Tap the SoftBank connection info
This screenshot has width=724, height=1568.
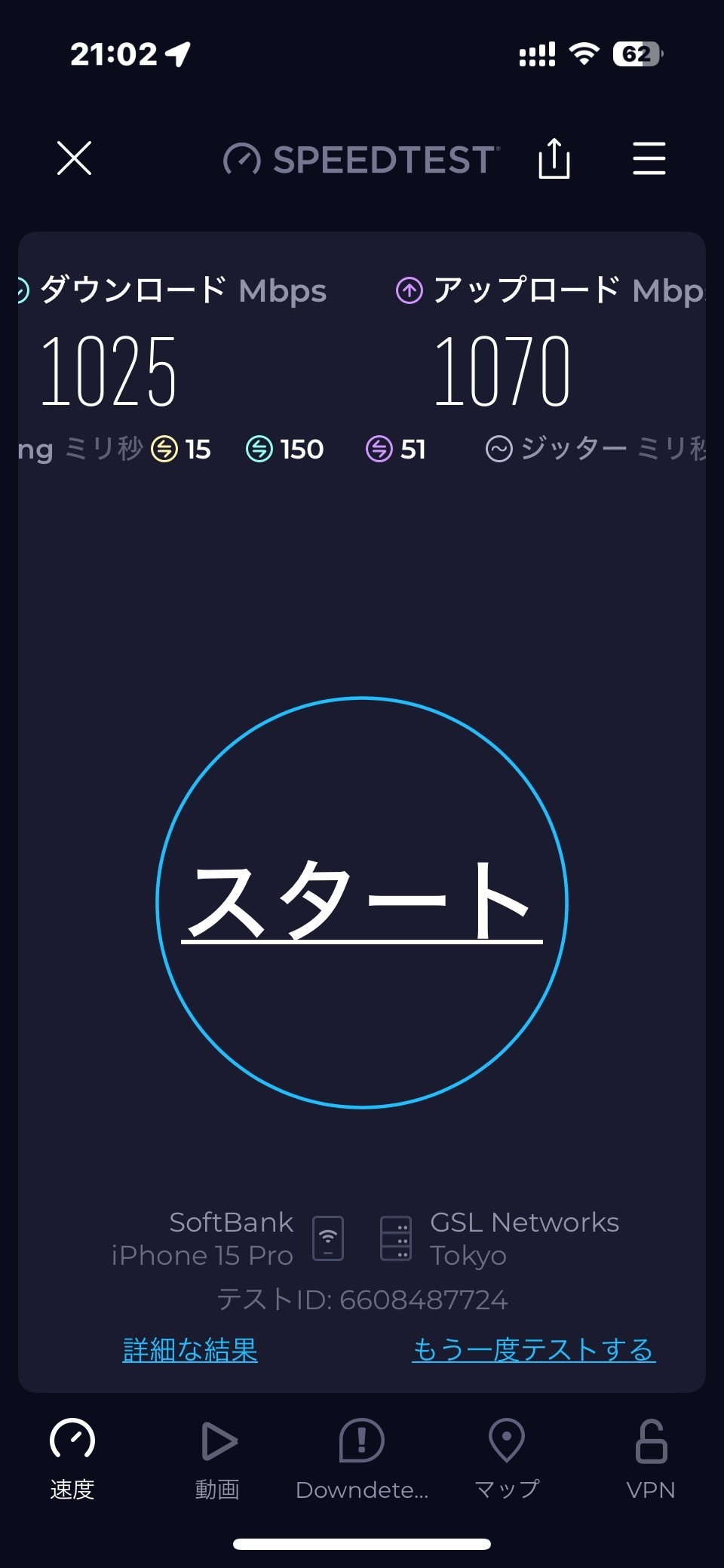[x=228, y=1238]
